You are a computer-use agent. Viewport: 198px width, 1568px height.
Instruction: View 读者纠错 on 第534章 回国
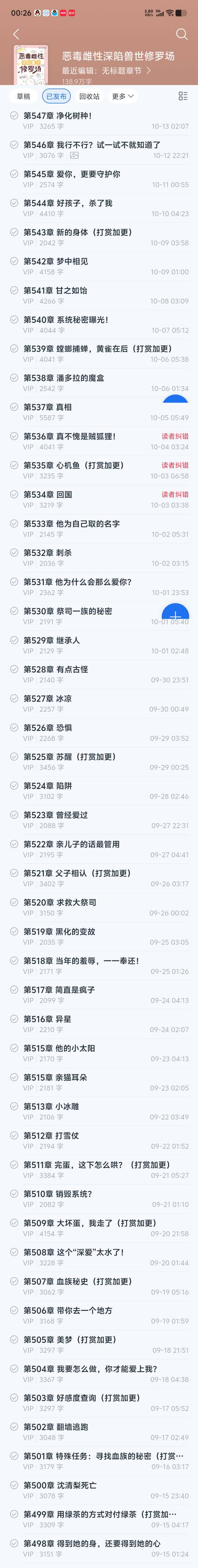175,494
